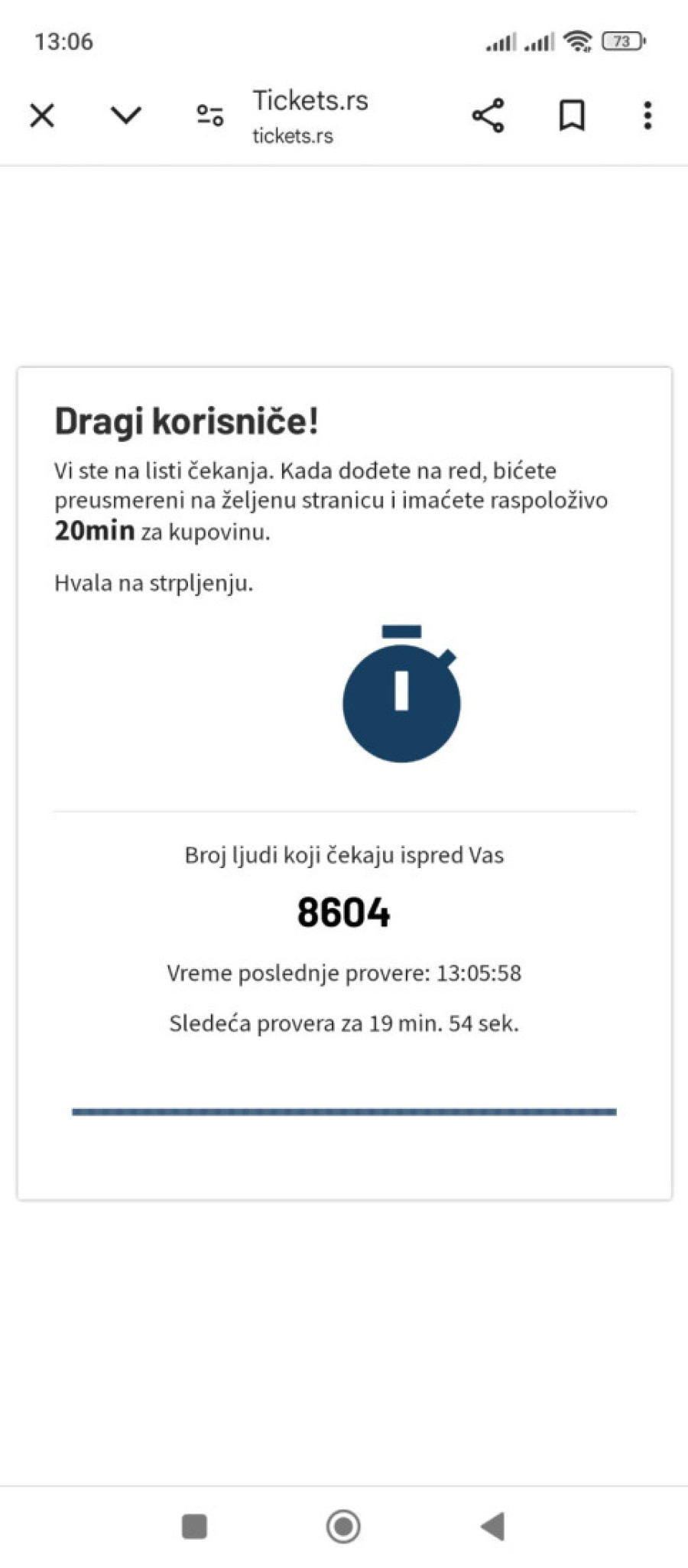688x1568 pixels.
Task: Share the Tickets.rs page
Action: [488, 116]
